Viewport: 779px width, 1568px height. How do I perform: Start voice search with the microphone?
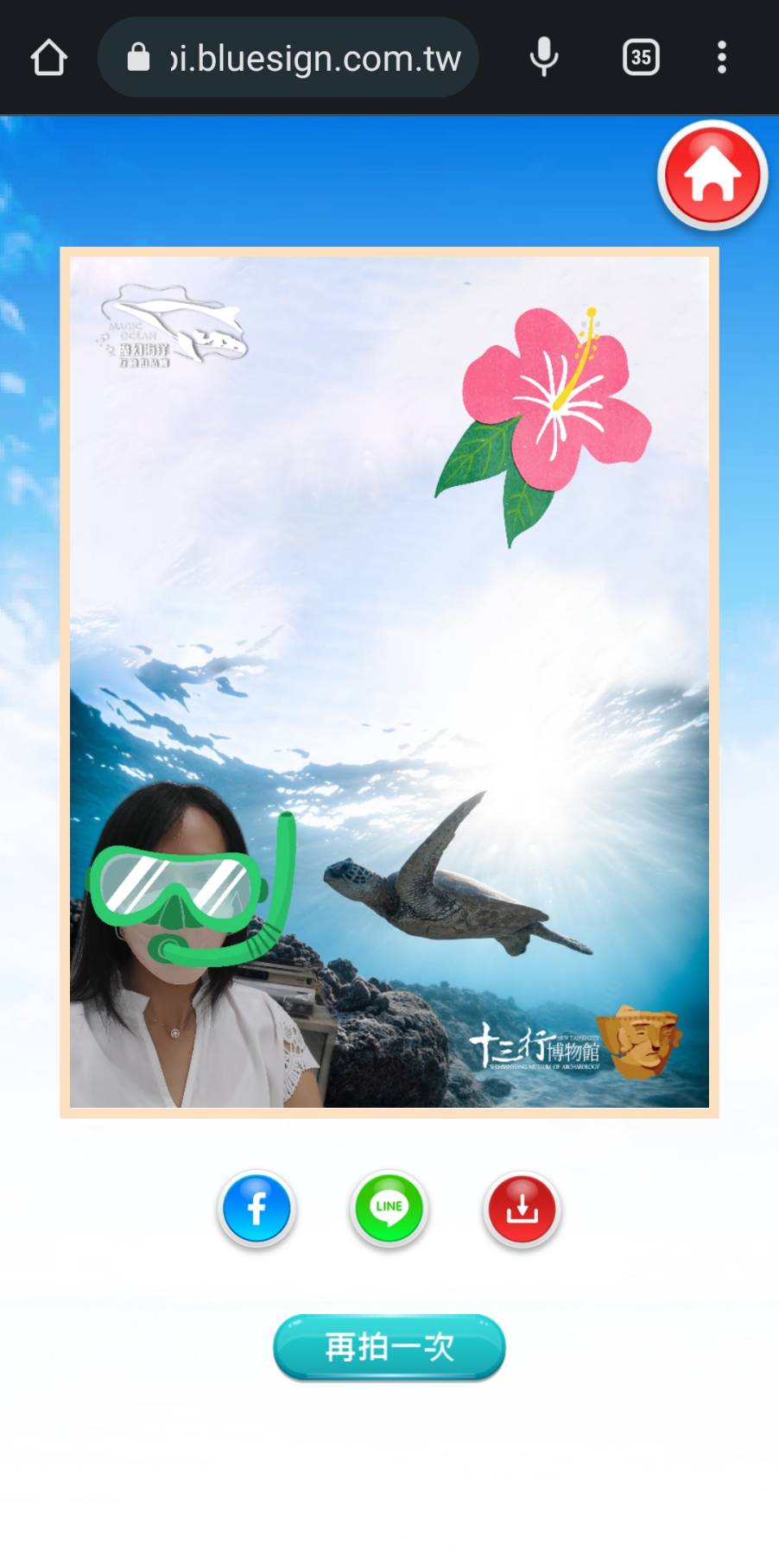click(x=543, y=58)
